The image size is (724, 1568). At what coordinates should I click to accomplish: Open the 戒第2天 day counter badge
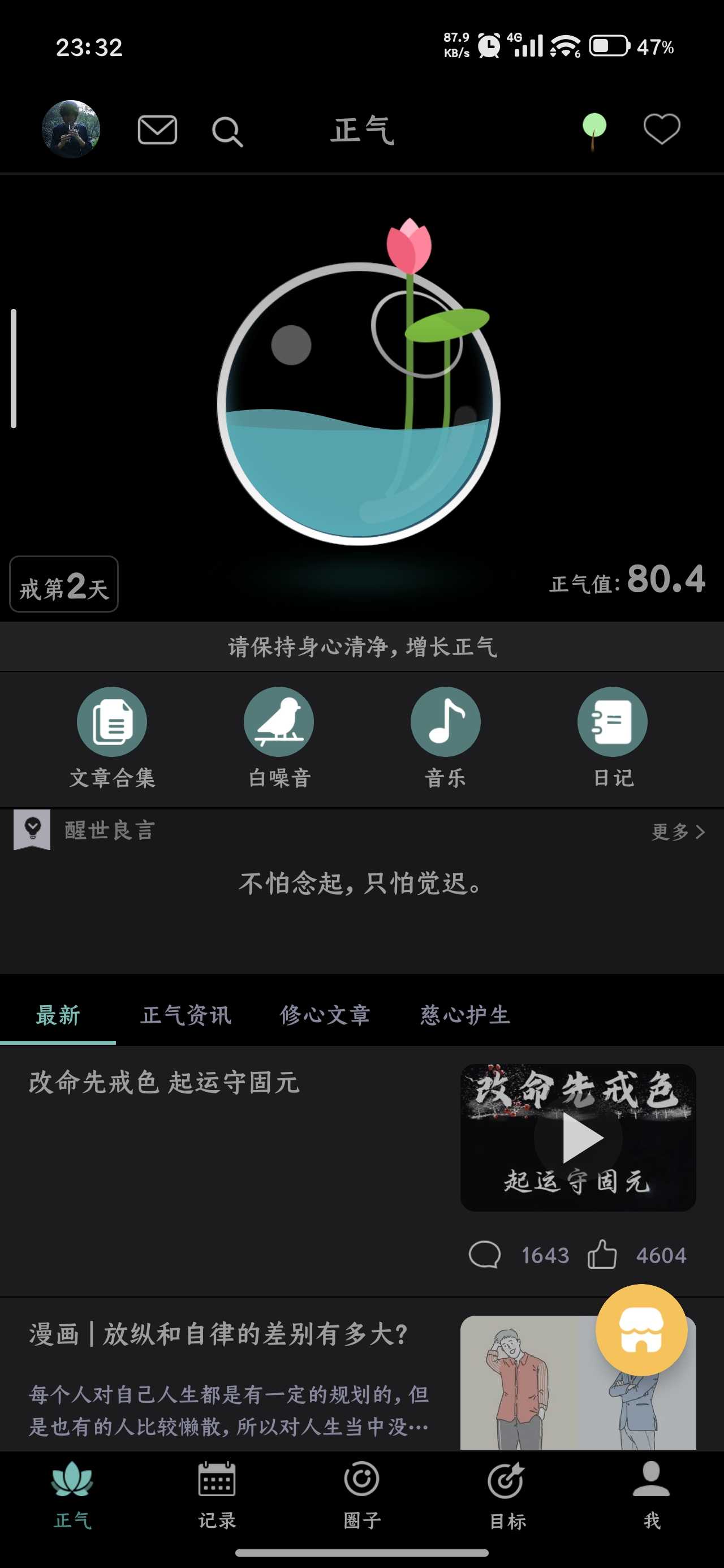[64, 585]
